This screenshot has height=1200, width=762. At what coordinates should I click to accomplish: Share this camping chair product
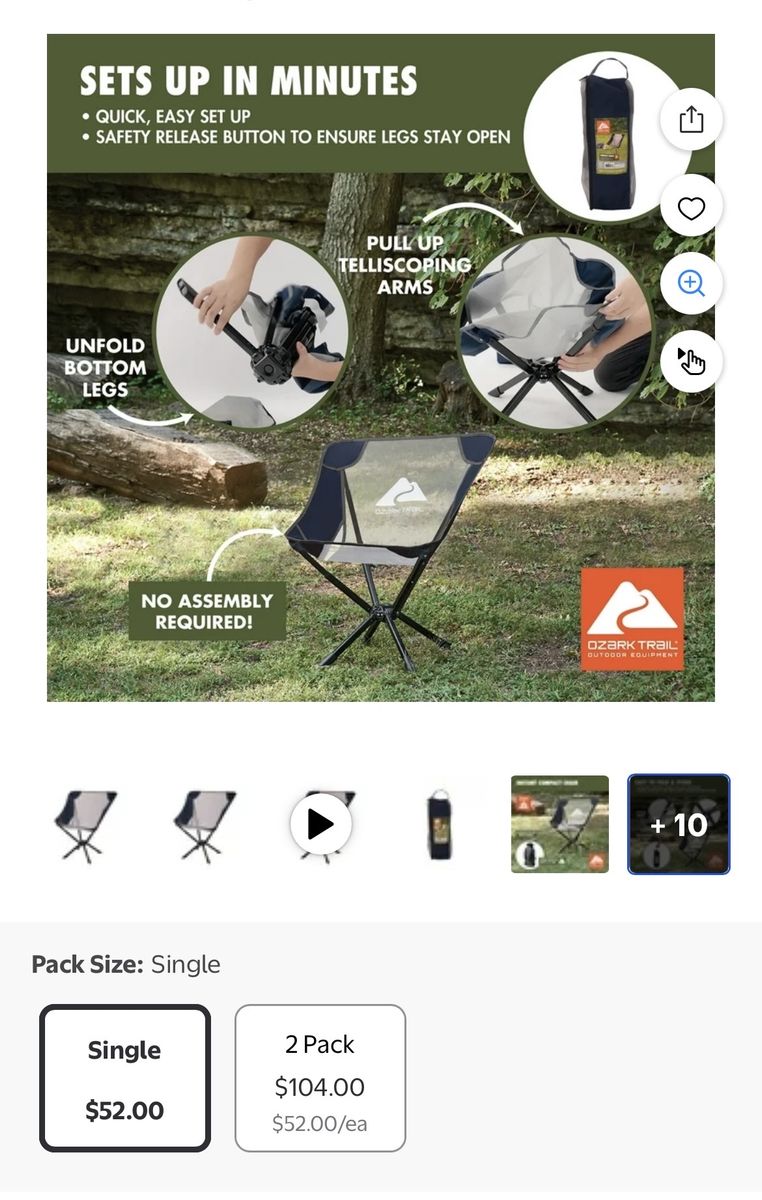pyautogui.click(x=691, y=120)
